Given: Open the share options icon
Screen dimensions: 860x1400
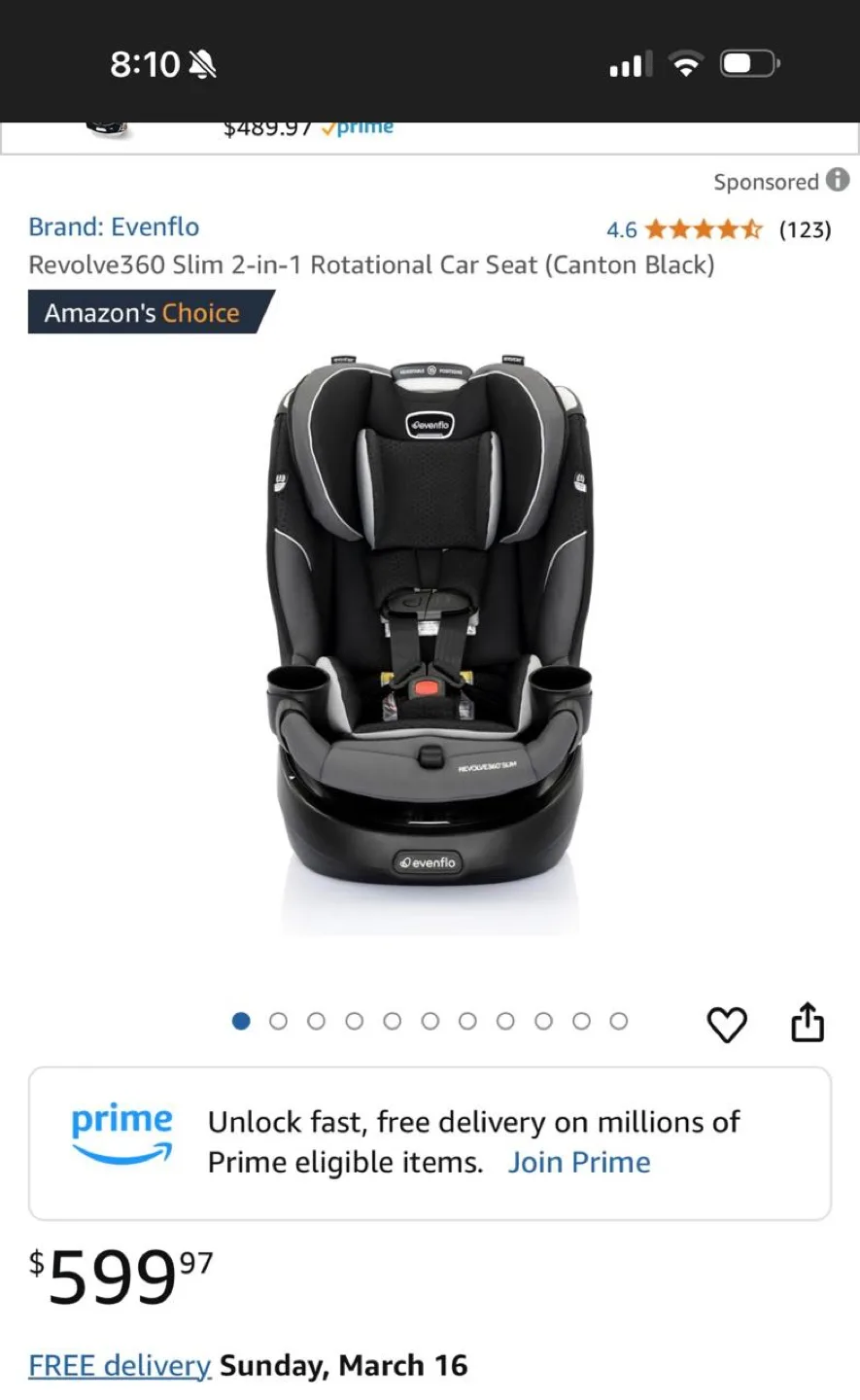Looking at the screenshot, I should 808,1024.
